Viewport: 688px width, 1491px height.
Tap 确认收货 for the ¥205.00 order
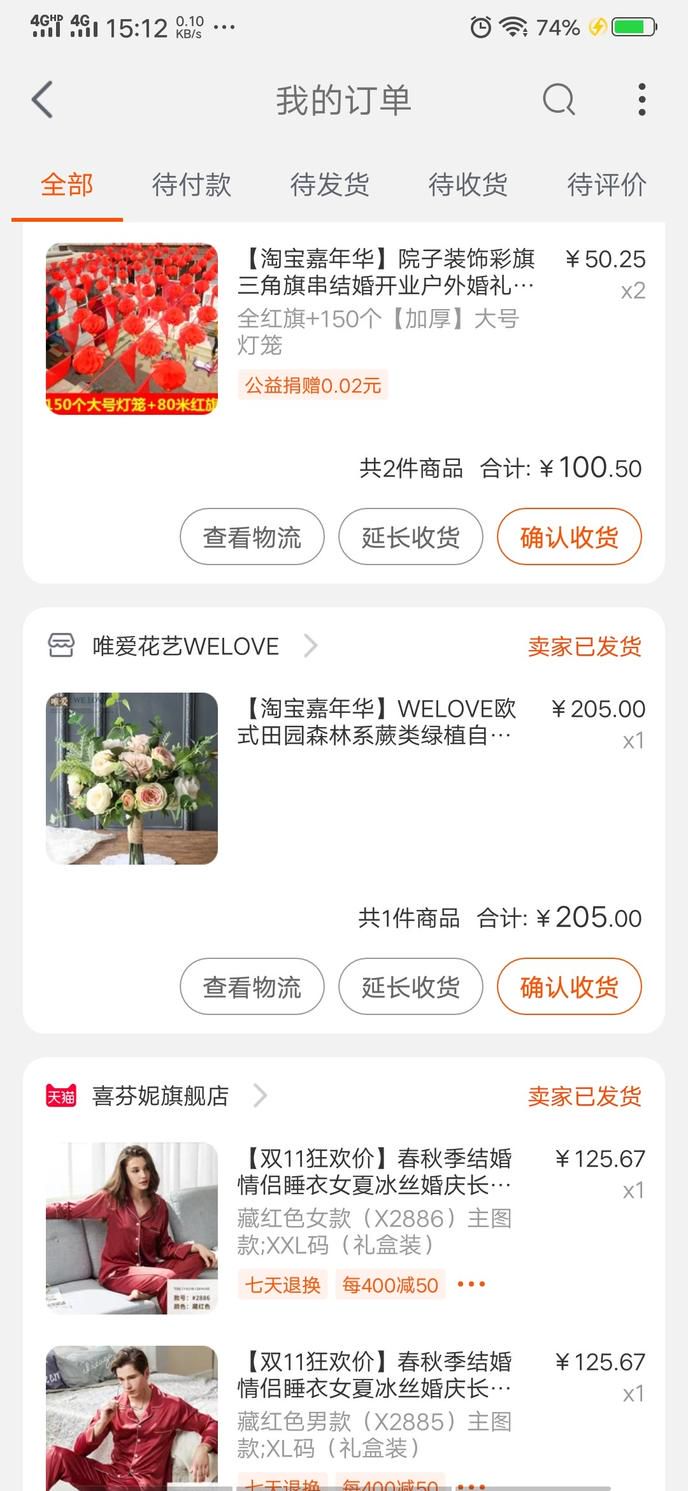569,987
